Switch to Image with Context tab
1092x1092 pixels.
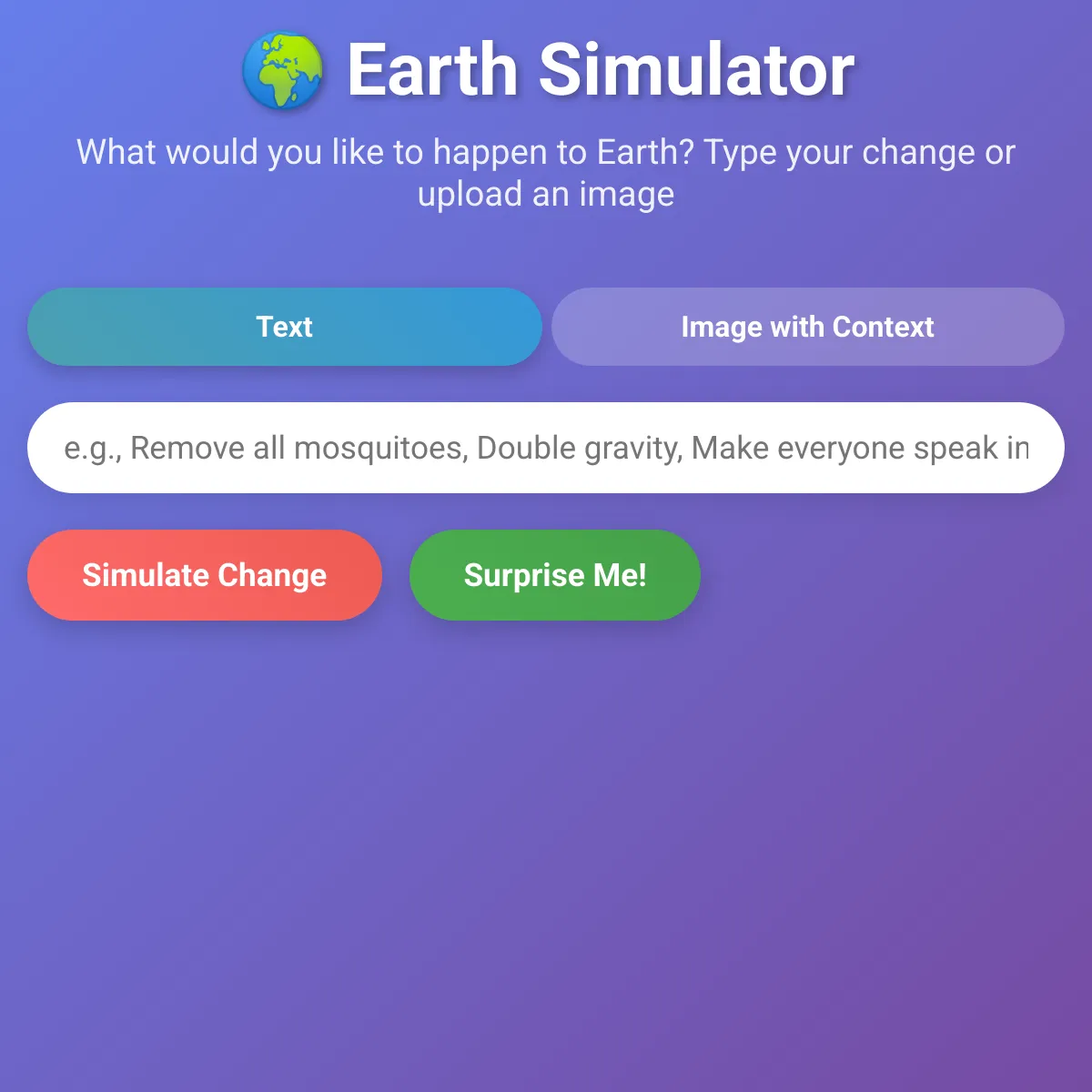807,327
